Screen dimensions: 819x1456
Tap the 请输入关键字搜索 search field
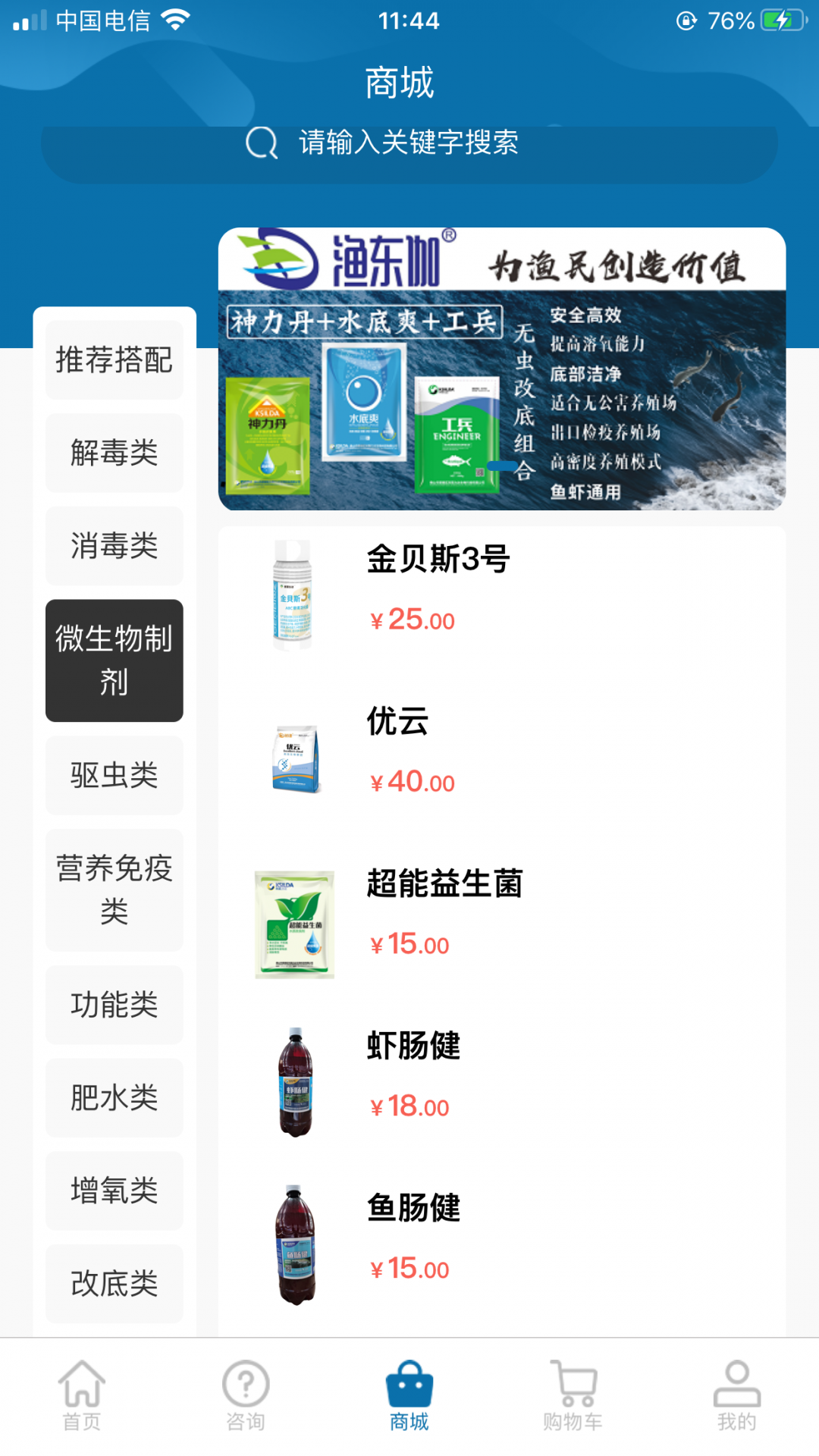click(409, 144)
